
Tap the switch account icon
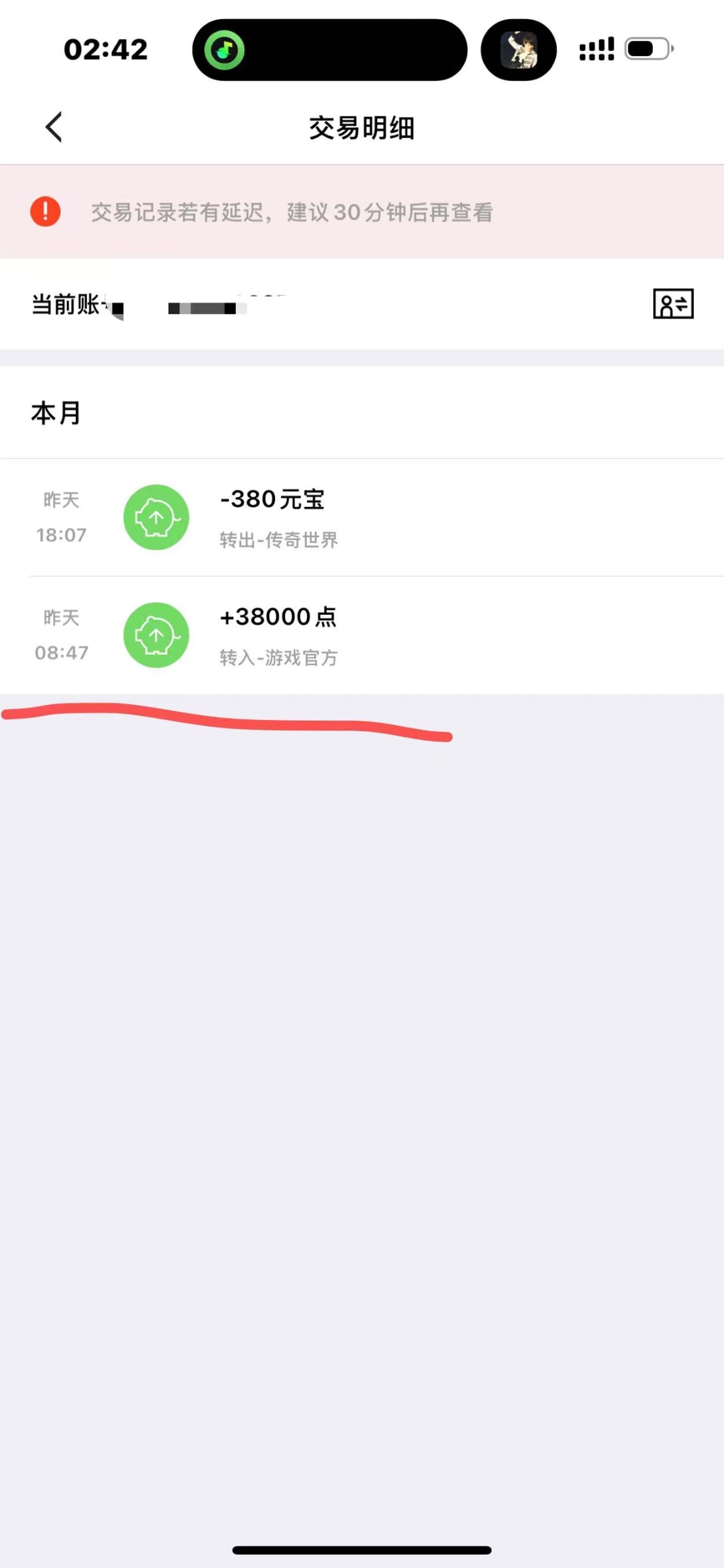[673, 304]
